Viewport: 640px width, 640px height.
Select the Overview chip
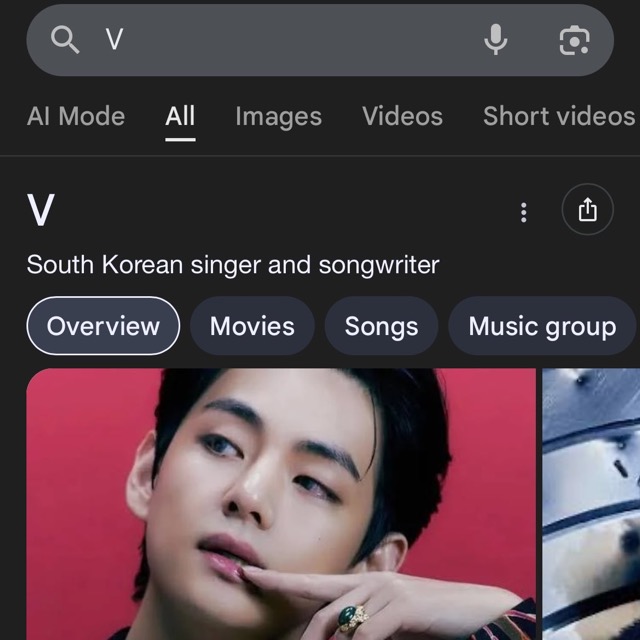tap(103, 326)
